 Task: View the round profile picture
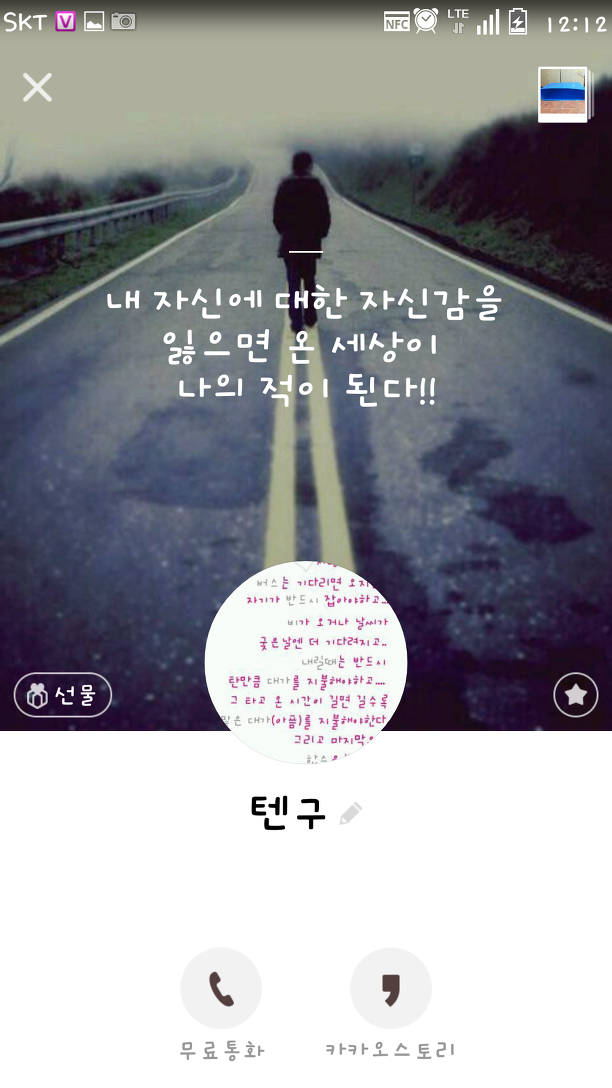tap(306, 662)
